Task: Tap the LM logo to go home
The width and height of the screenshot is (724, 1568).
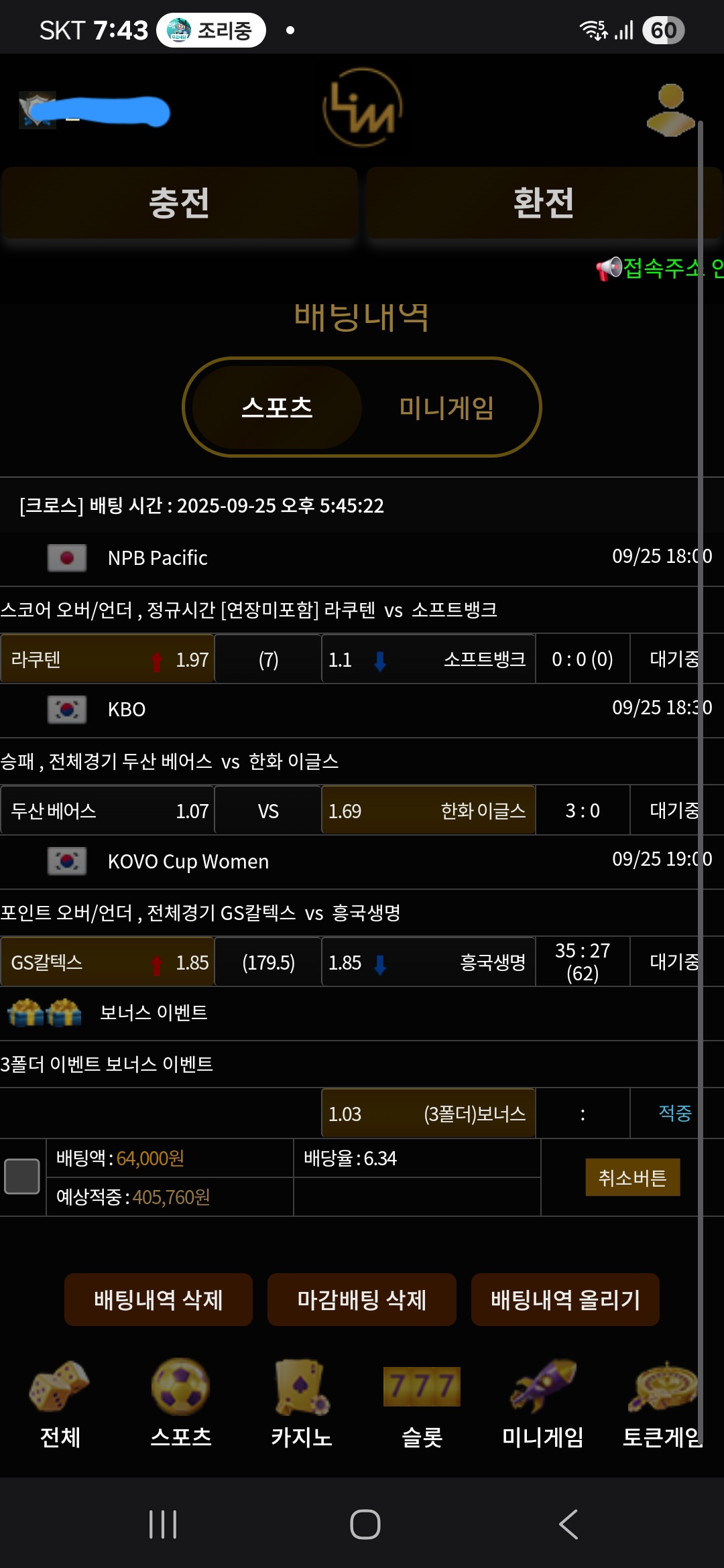Action: pyautogui.click(x=362, y=107)
